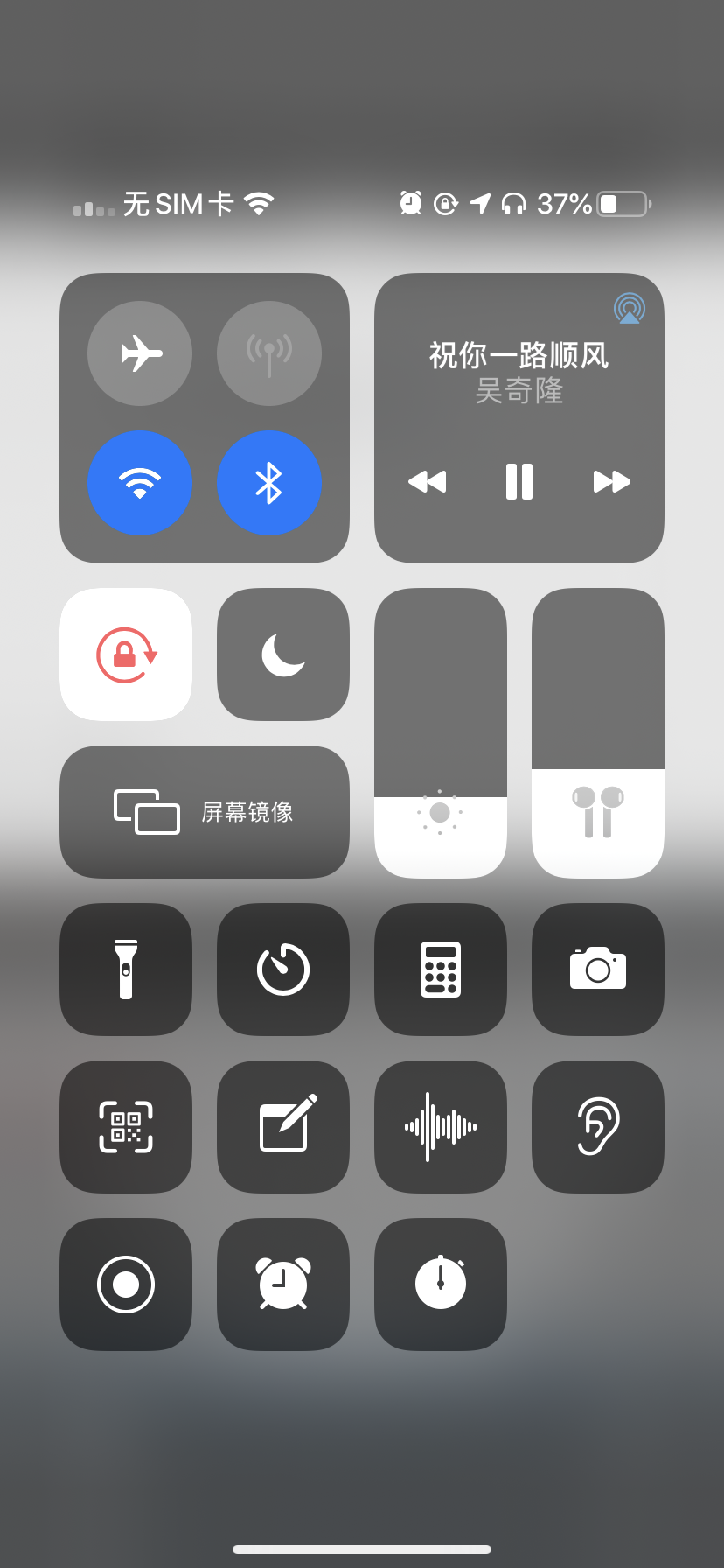Launch the calculator
This screenshot has width=724, height=1568.
[x=441, y=969]
